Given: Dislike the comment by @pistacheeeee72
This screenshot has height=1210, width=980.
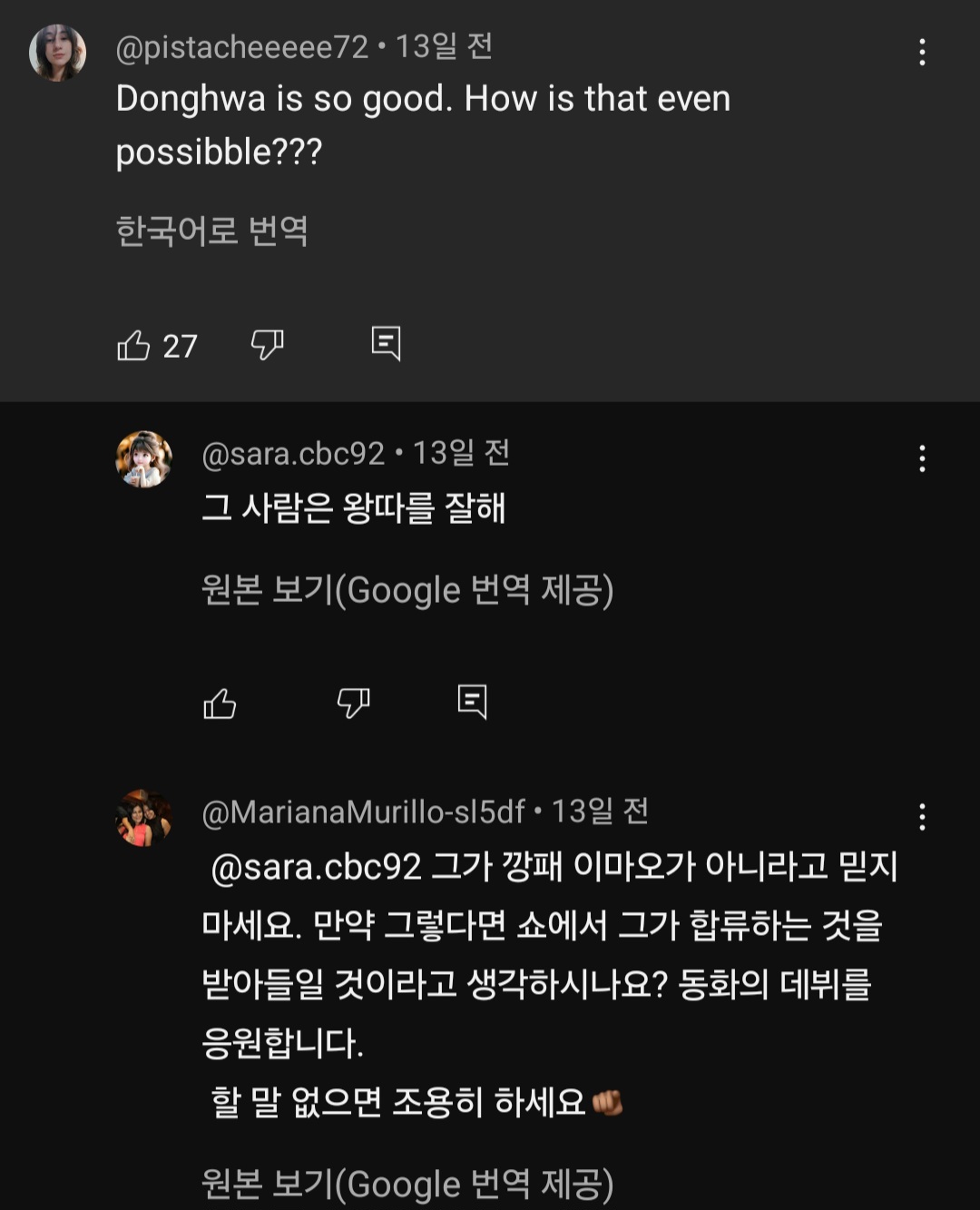Looking at the screenshot, I should pos(267,344).
